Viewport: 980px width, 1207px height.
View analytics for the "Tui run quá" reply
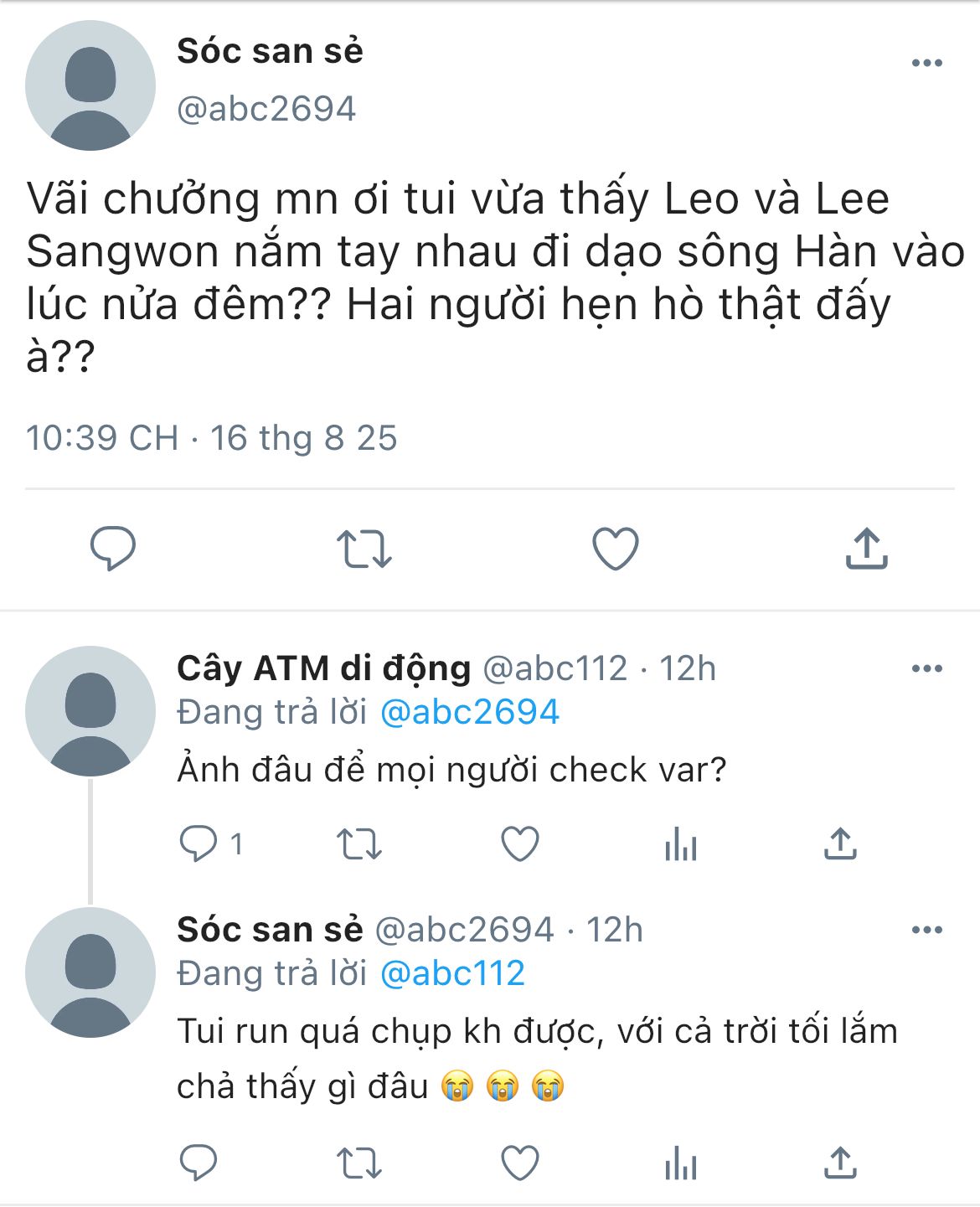[x=680, y=1163]
